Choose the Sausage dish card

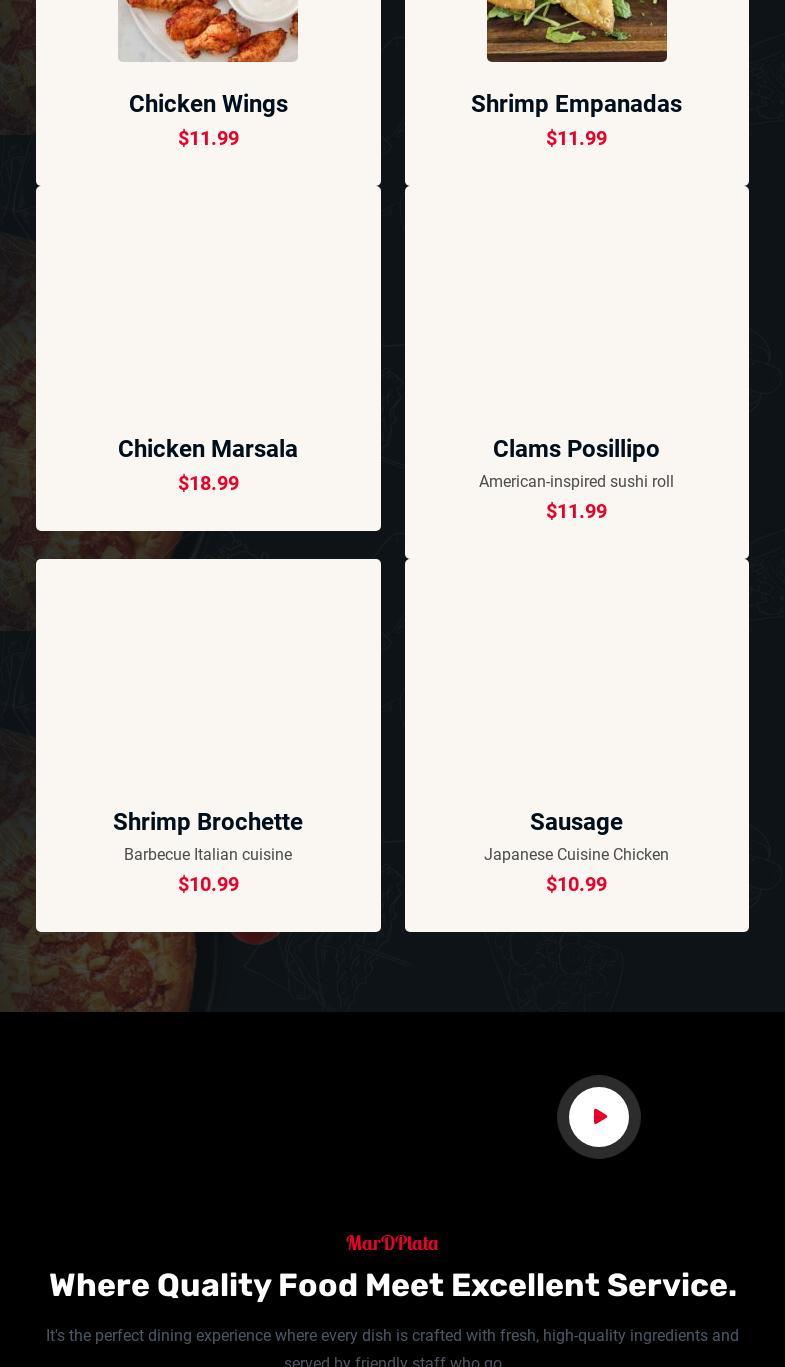tap(576, 822)
